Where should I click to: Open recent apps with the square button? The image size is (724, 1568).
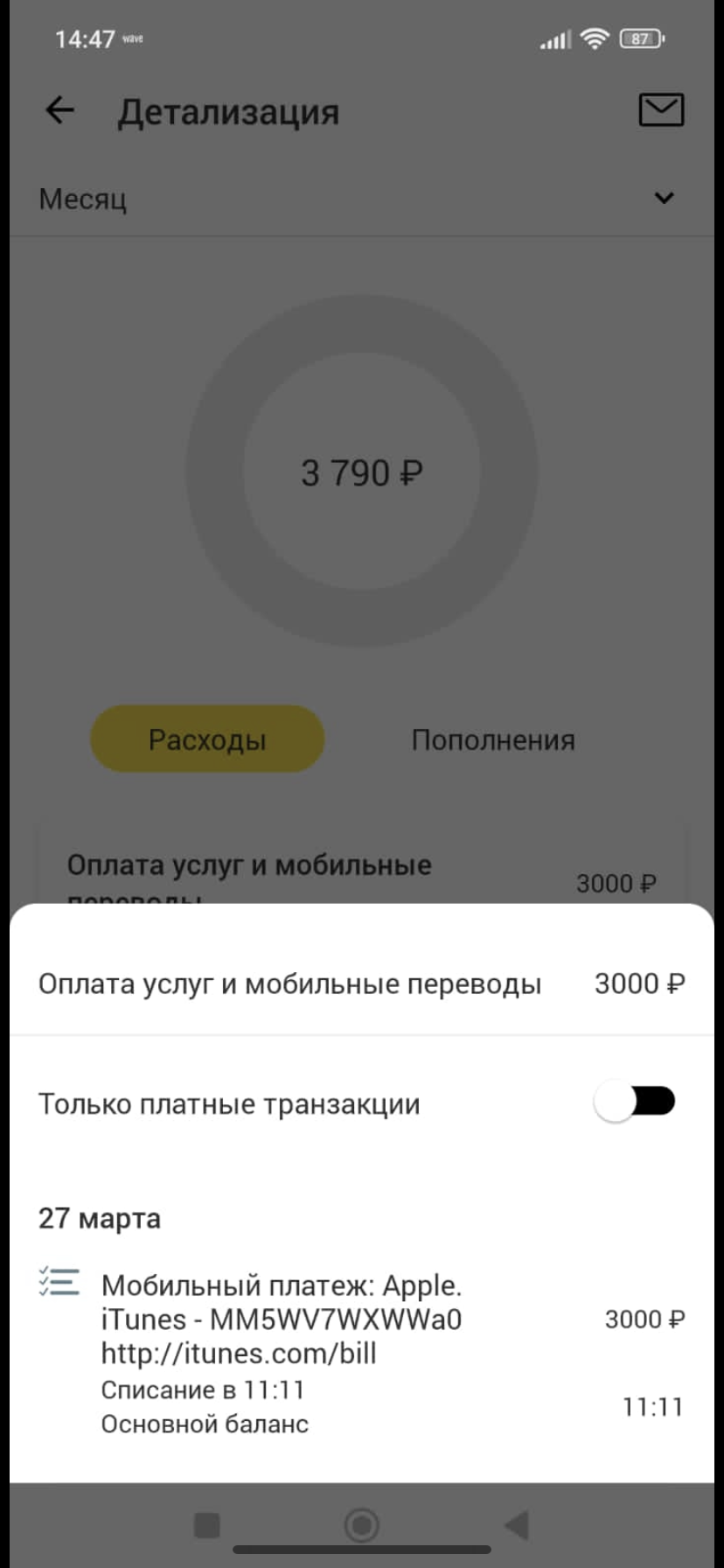[x=207, y=1525]
